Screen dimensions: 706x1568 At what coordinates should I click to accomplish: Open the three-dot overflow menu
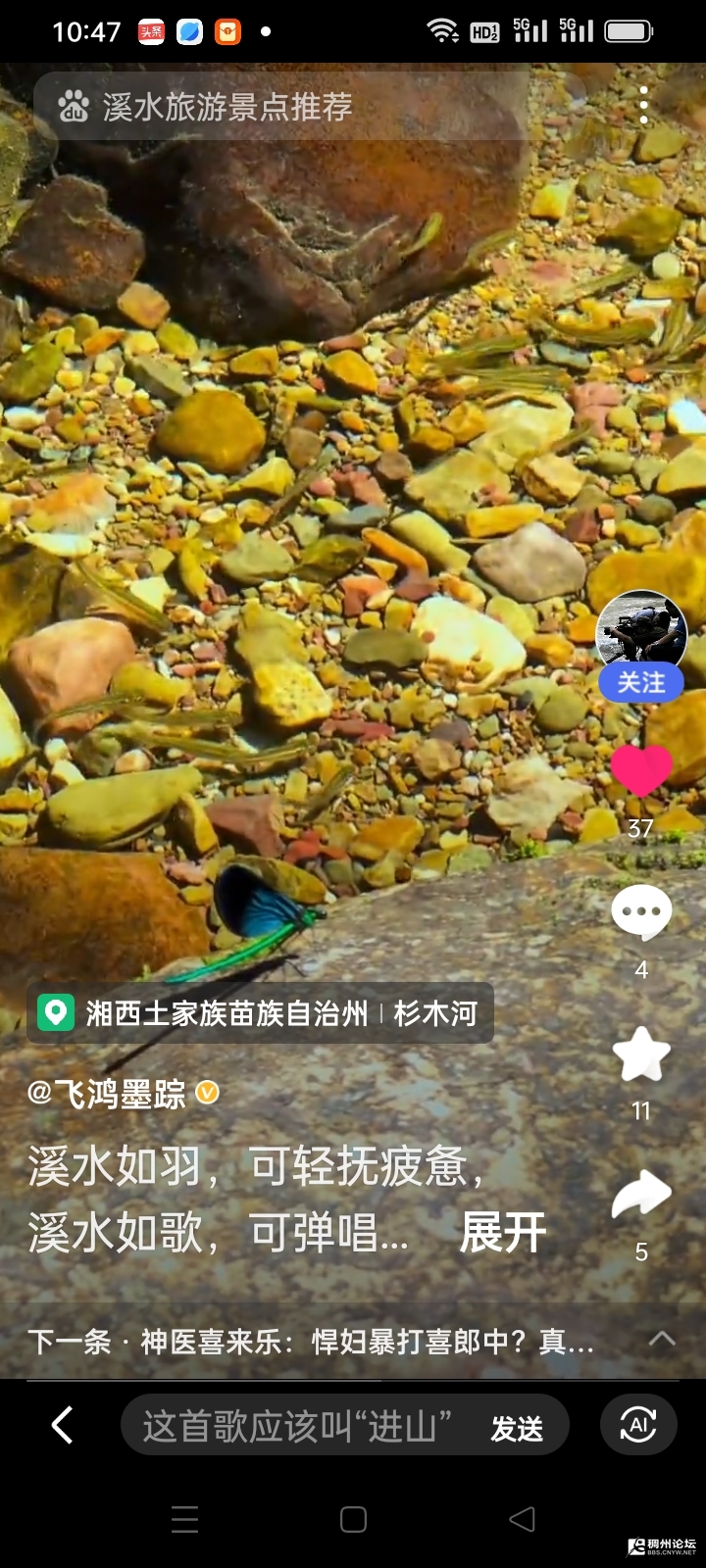pos(643,105)
